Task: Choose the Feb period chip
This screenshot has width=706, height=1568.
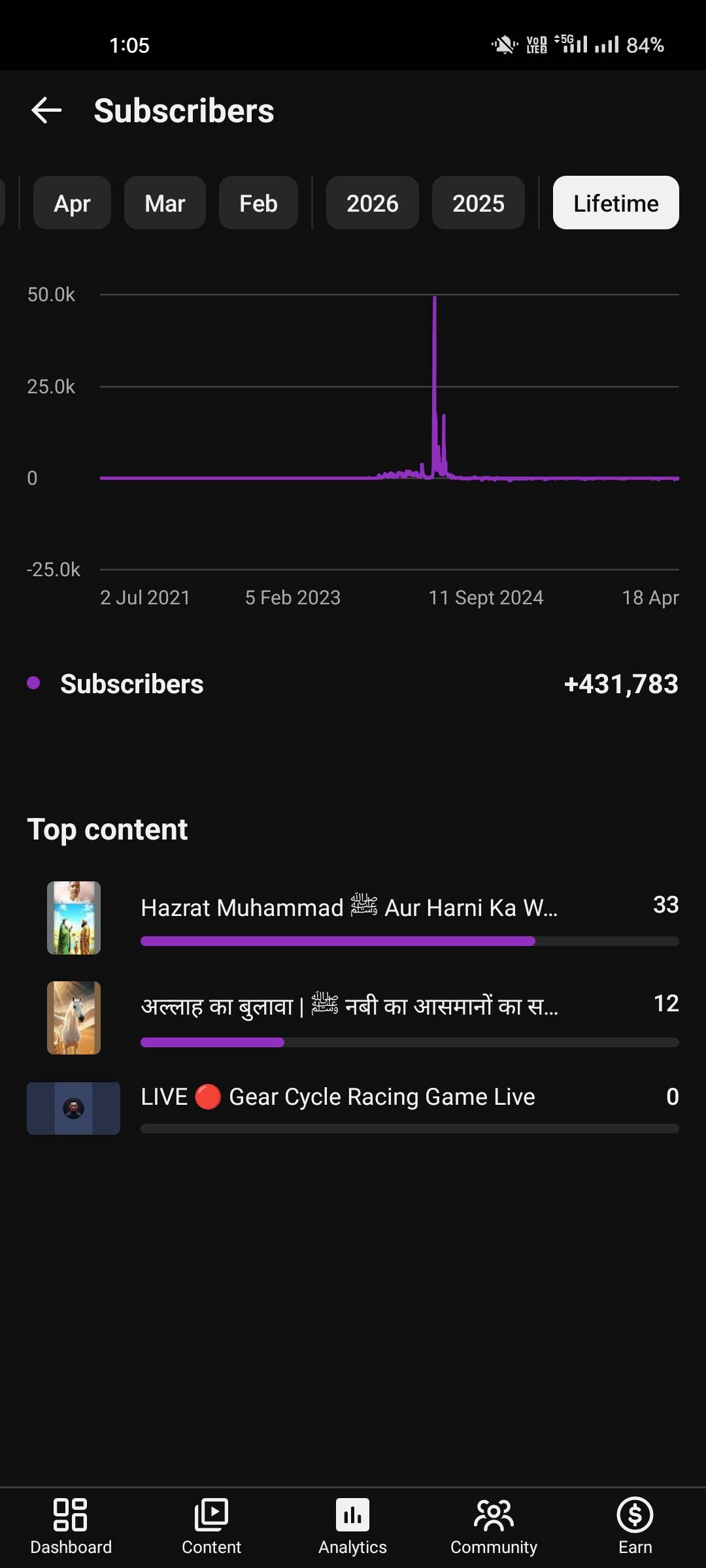Action: (x=258, y=203)
